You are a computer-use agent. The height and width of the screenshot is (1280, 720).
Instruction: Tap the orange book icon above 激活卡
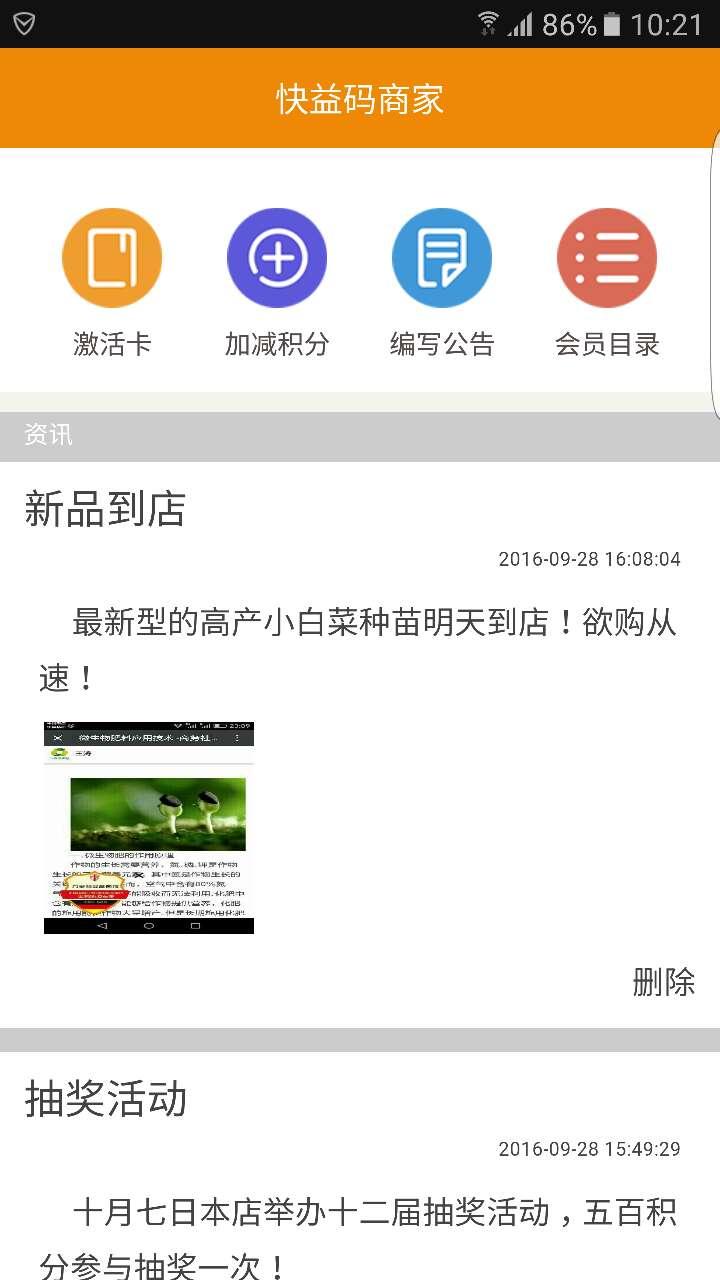click(x=112, y=257)
